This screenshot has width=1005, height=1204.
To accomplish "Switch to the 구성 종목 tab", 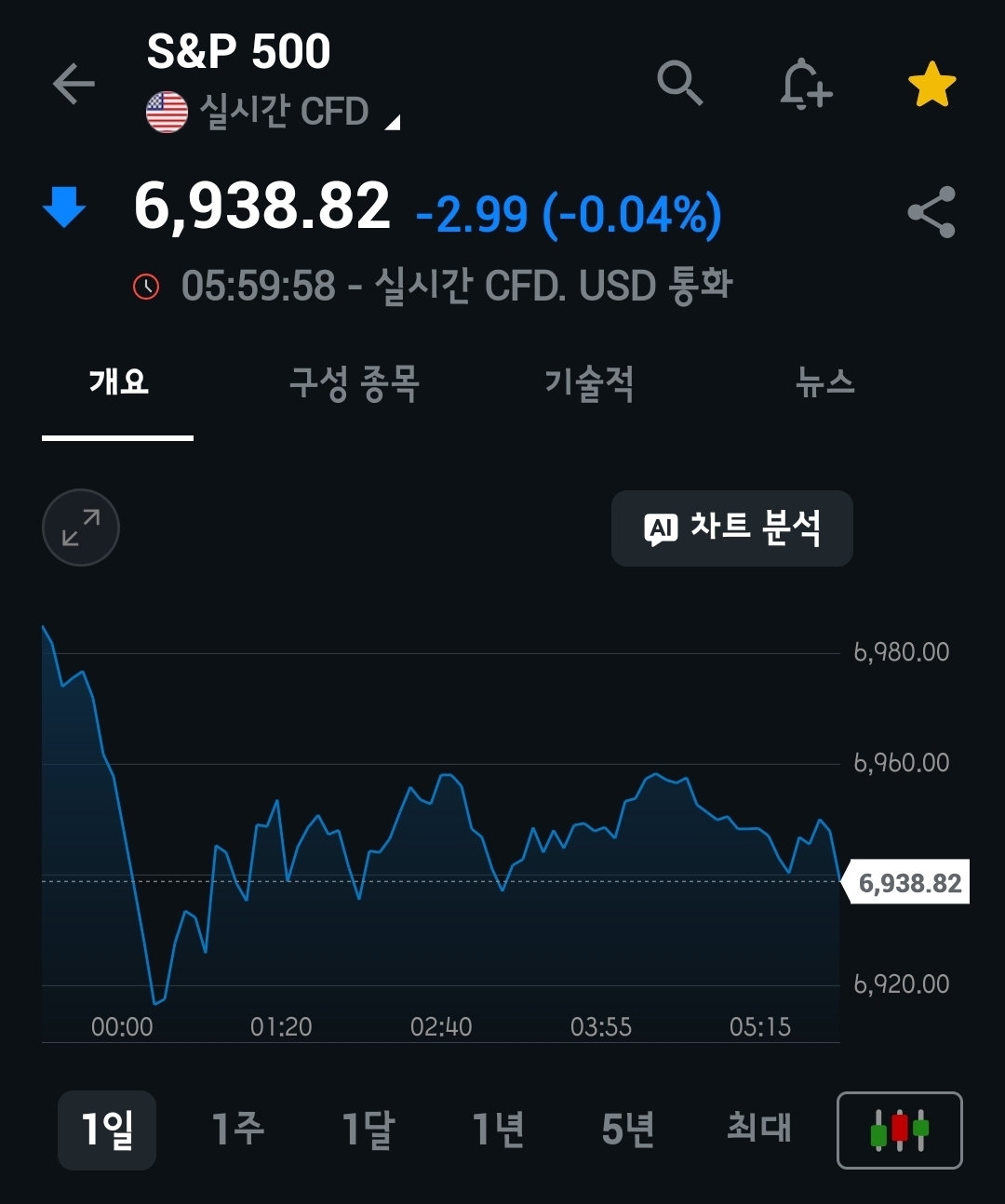I will coord(354,383).
